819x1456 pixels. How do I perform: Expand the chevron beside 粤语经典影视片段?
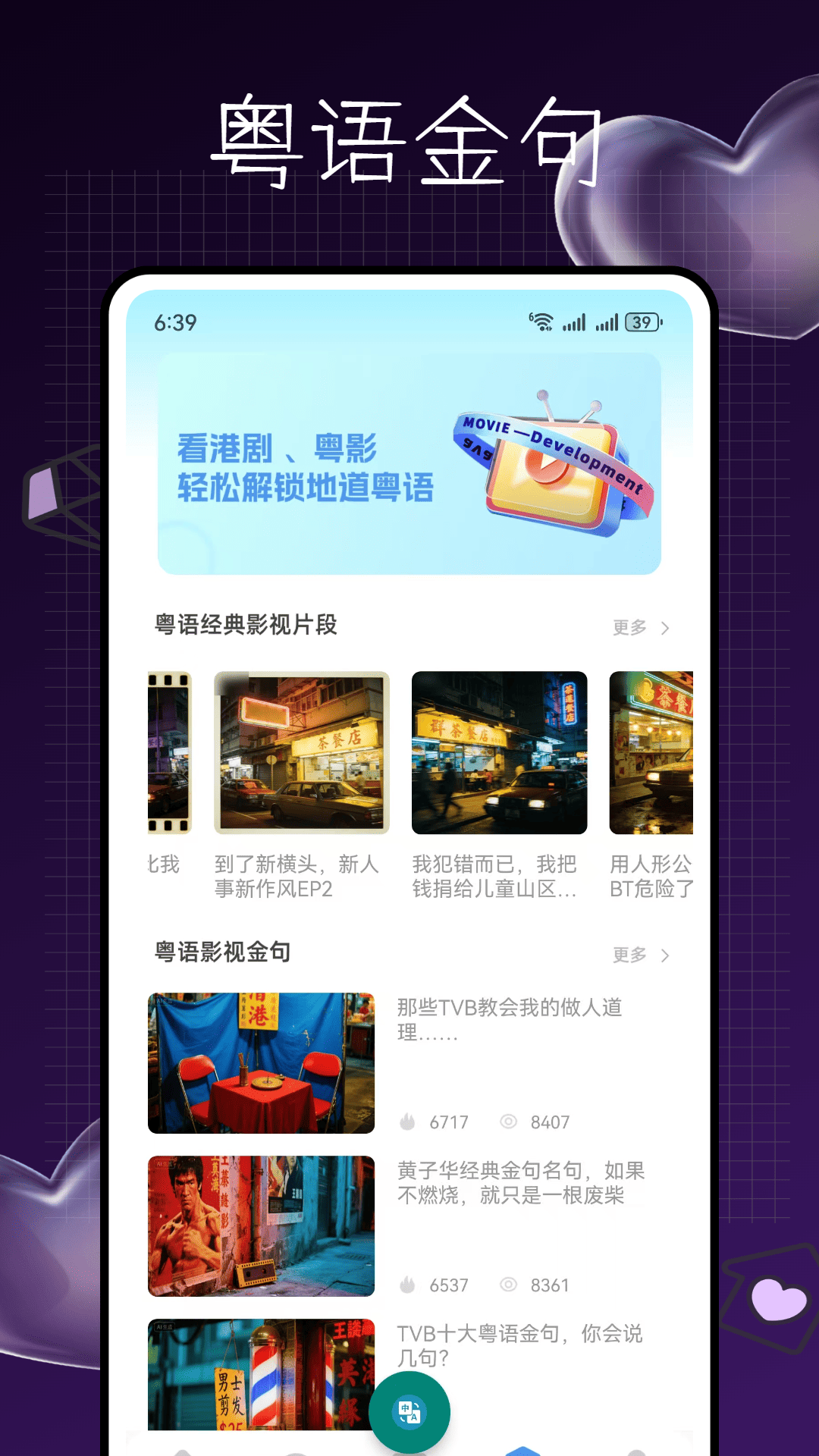[x=666, y=627]
